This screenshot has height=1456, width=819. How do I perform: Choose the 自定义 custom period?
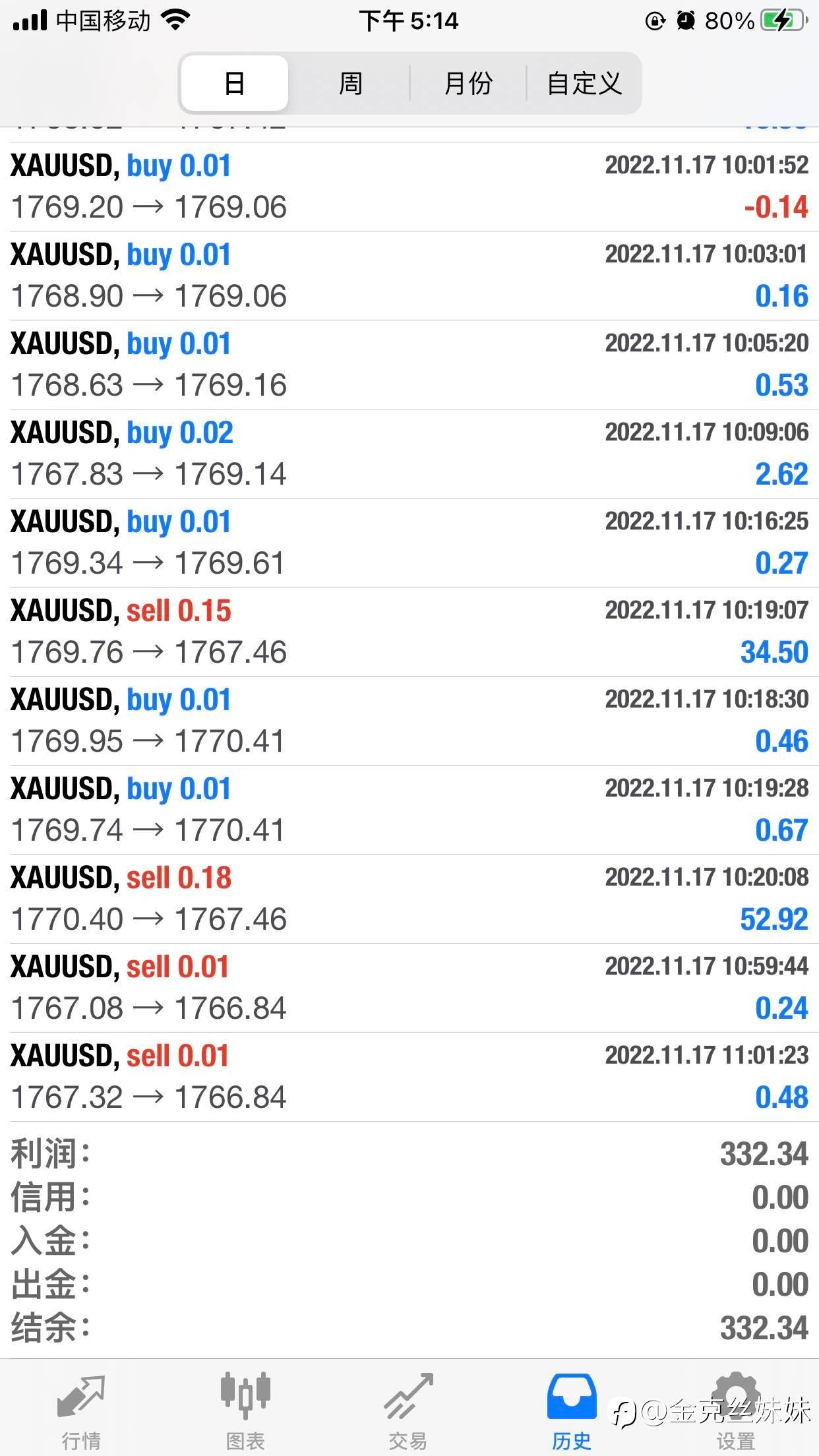click(584, 83)
